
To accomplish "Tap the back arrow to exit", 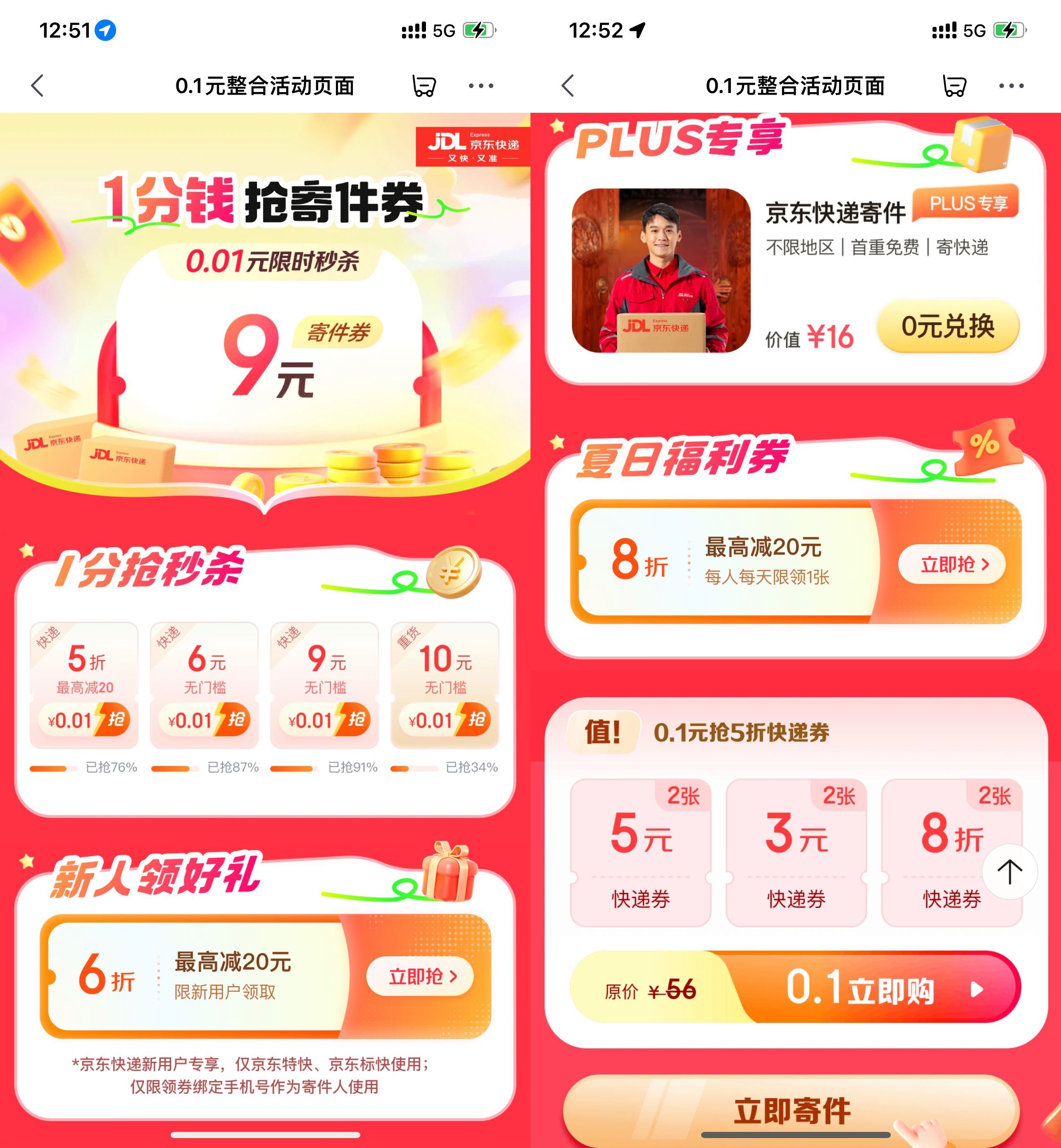I will pos(36,85).
